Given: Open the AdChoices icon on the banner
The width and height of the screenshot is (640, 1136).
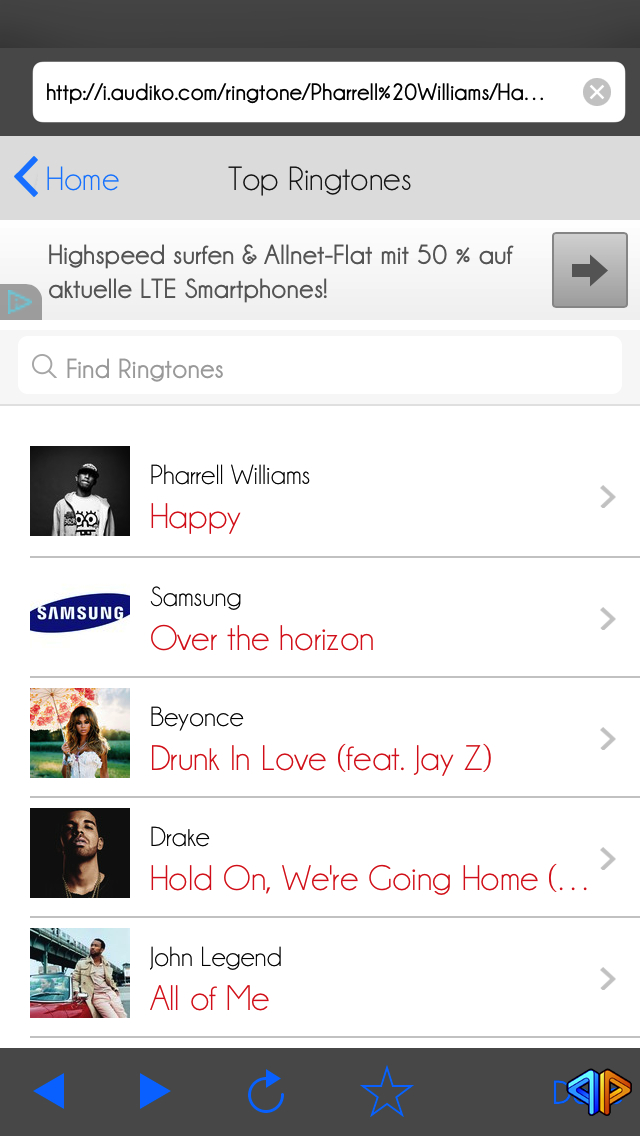Looking at the screenshot, I should pyautogui.click(x=20, y=302).
